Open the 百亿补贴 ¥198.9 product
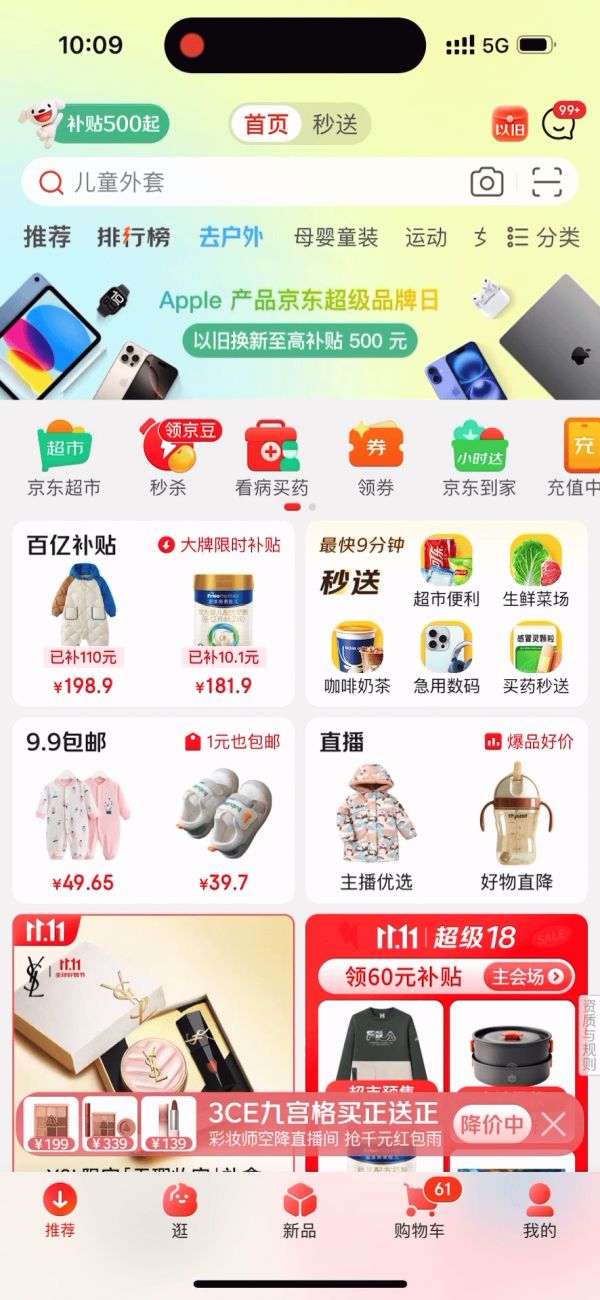 (x=83, y=630)
